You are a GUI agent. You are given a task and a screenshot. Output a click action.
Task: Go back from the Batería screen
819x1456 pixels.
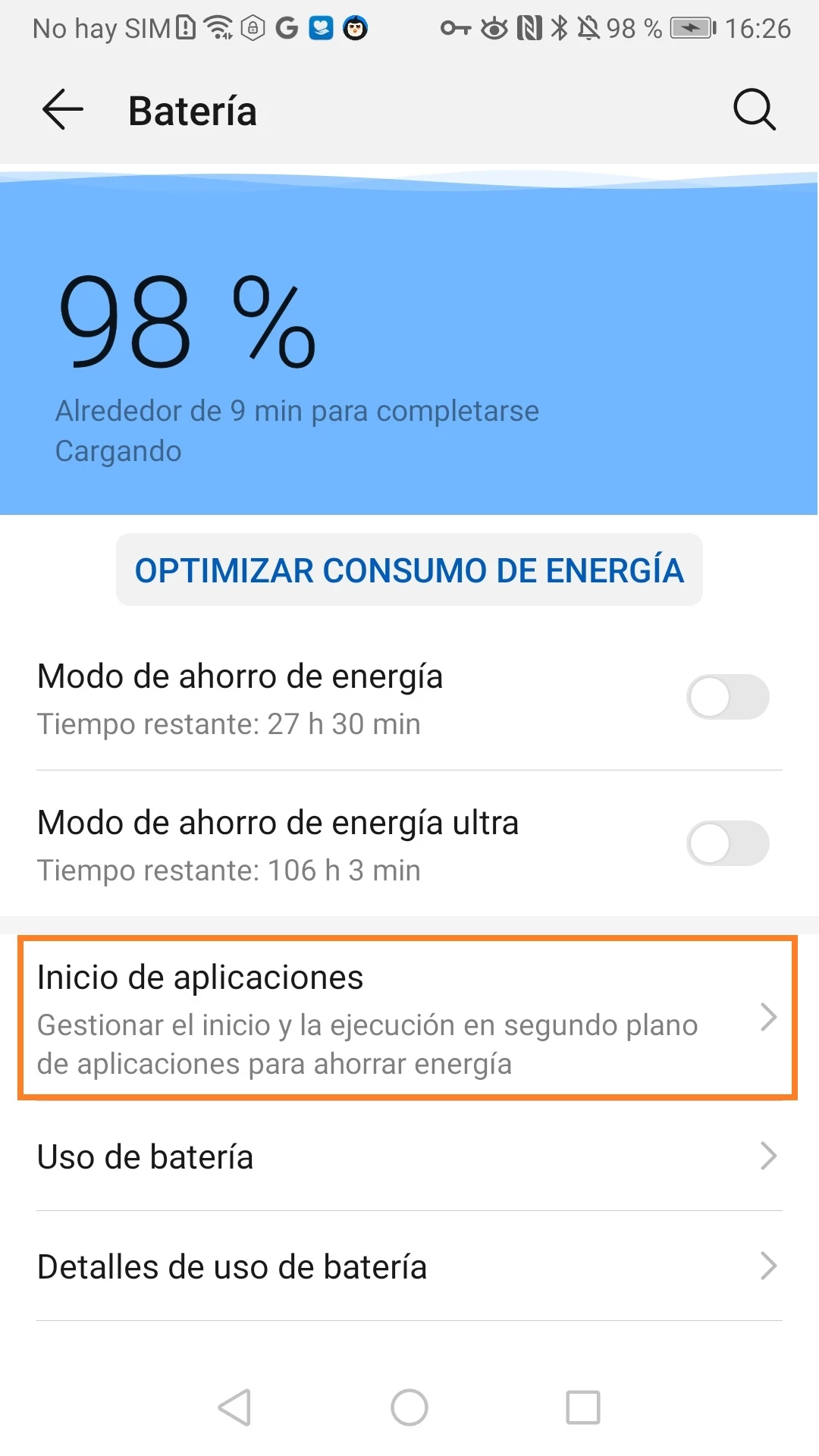pos(63,110)
